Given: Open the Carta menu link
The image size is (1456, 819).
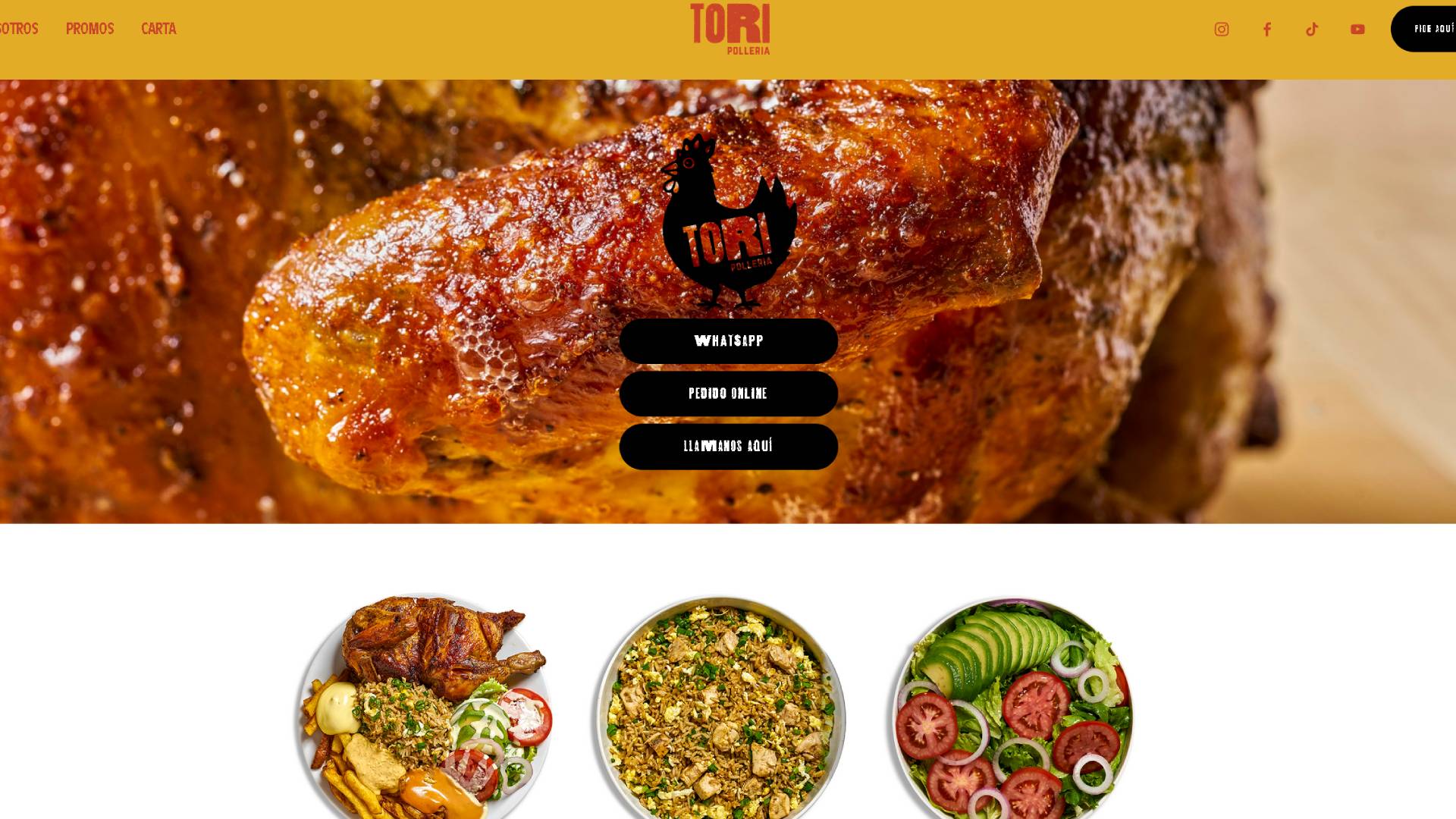Looking at the screenshot, I should pos(158,29).
